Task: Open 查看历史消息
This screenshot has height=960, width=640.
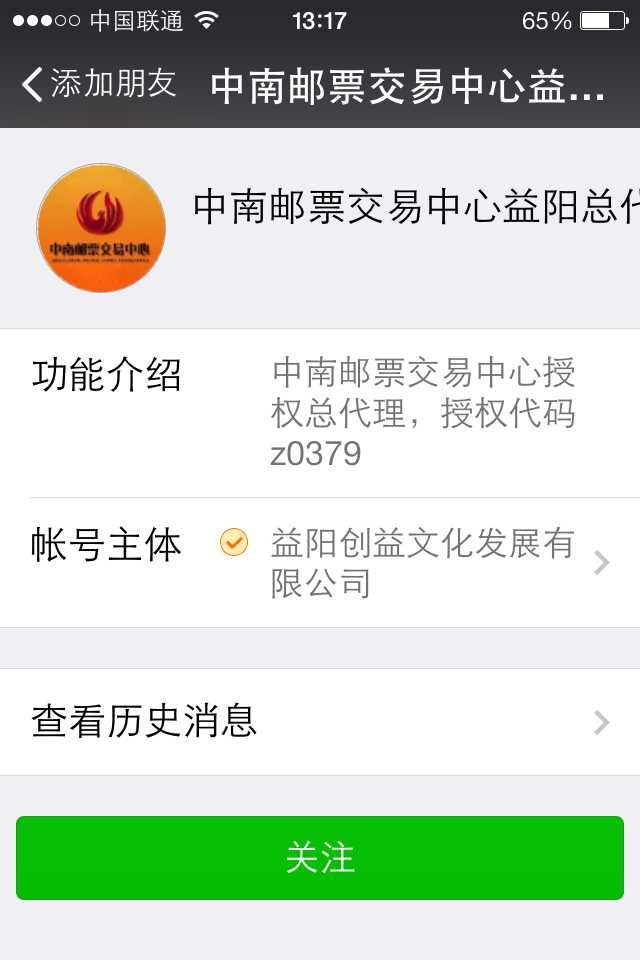Action: tap(320, 722)
